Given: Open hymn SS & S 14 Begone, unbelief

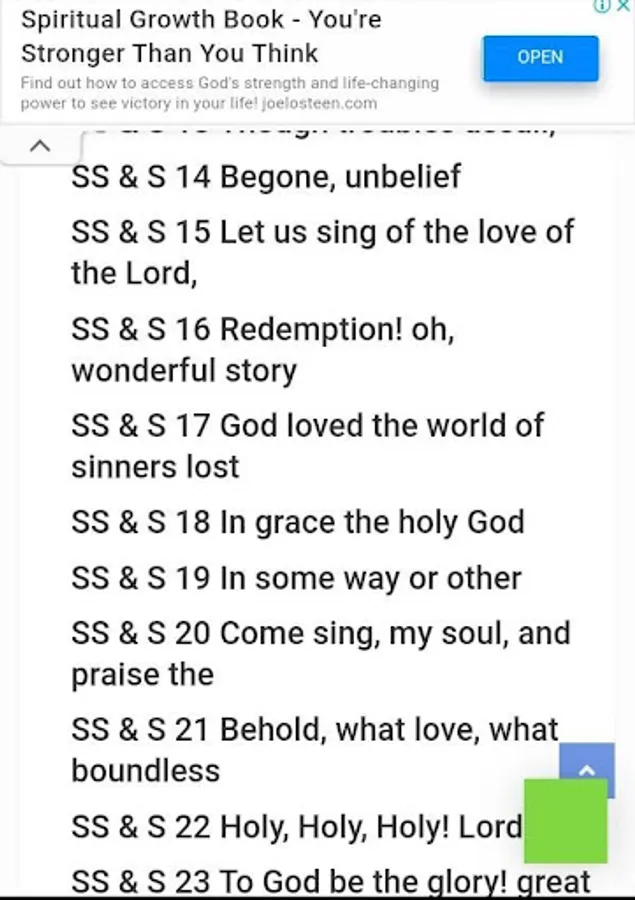Looking at the screenshot, I should click(266, 177).
